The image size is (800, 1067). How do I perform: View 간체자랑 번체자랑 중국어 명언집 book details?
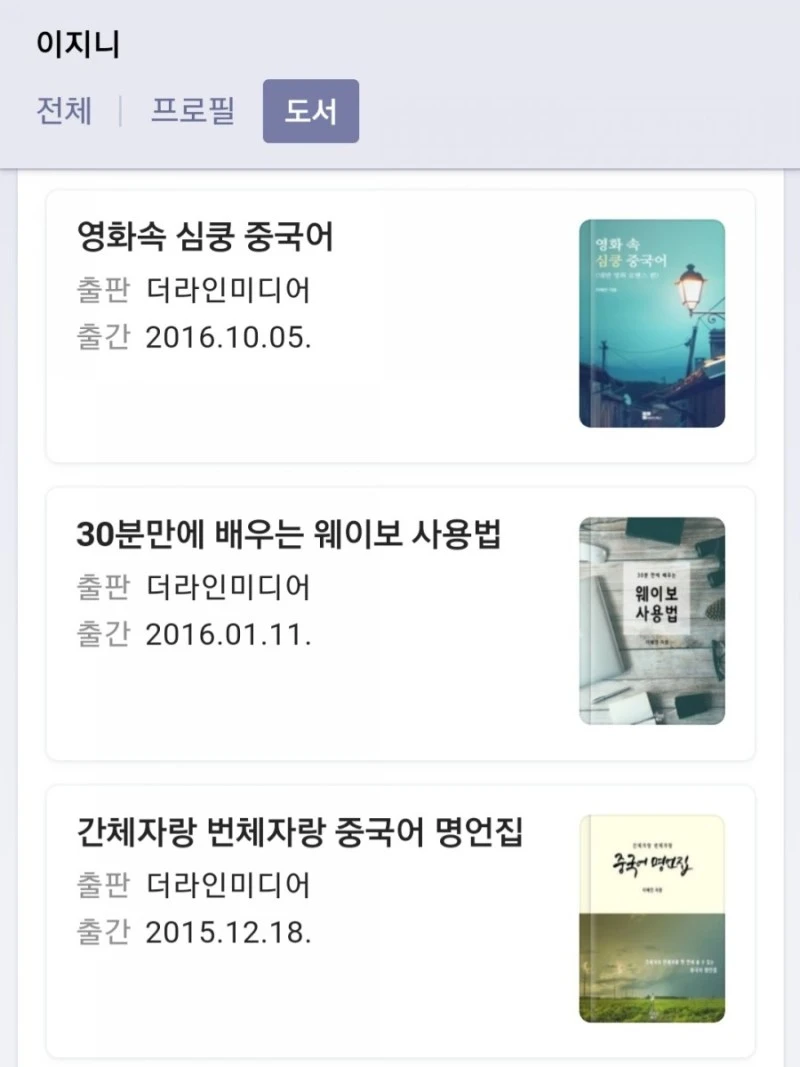click(300, 832)
